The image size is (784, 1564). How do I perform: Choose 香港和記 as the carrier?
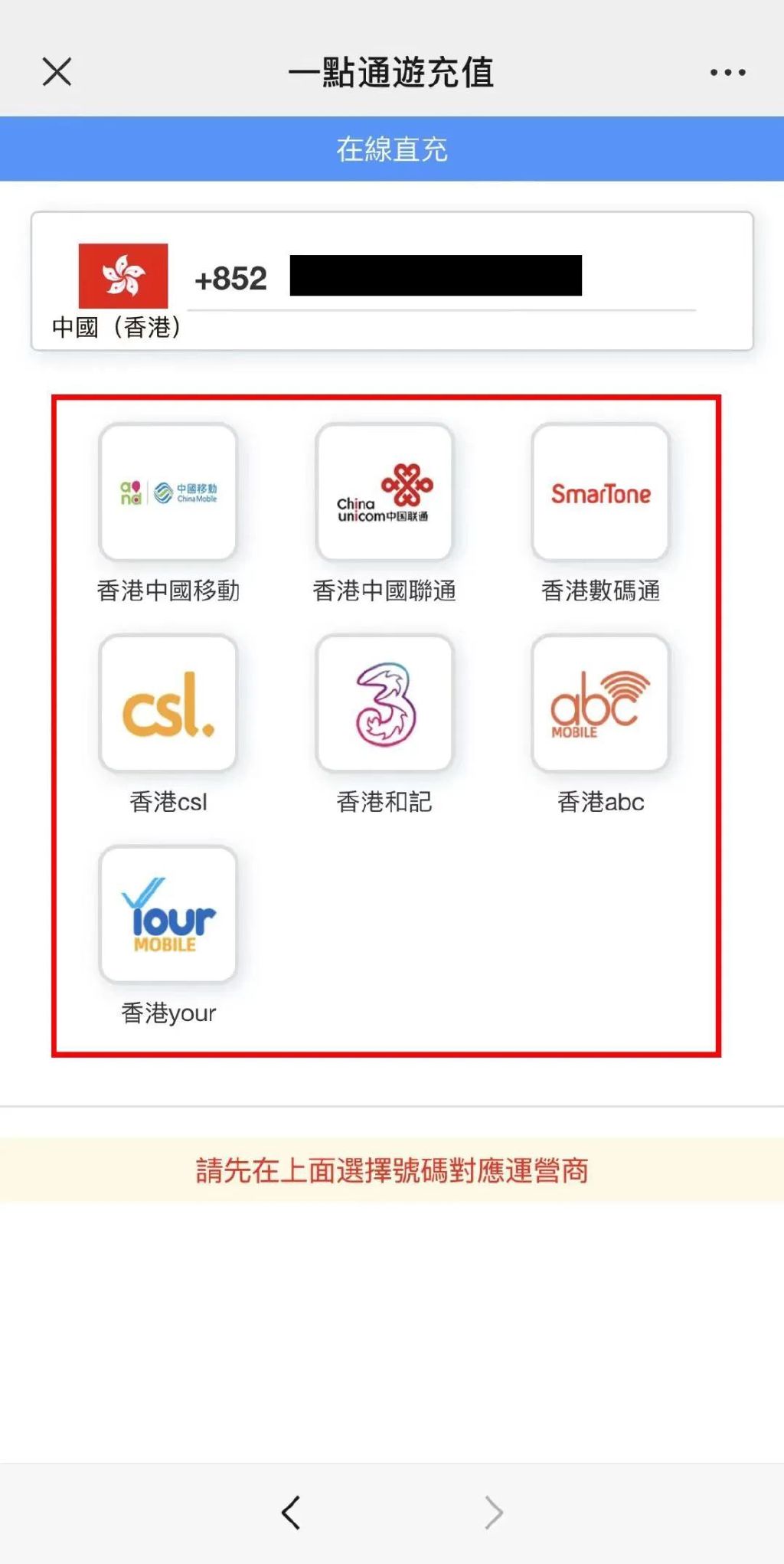coord(384,704)
